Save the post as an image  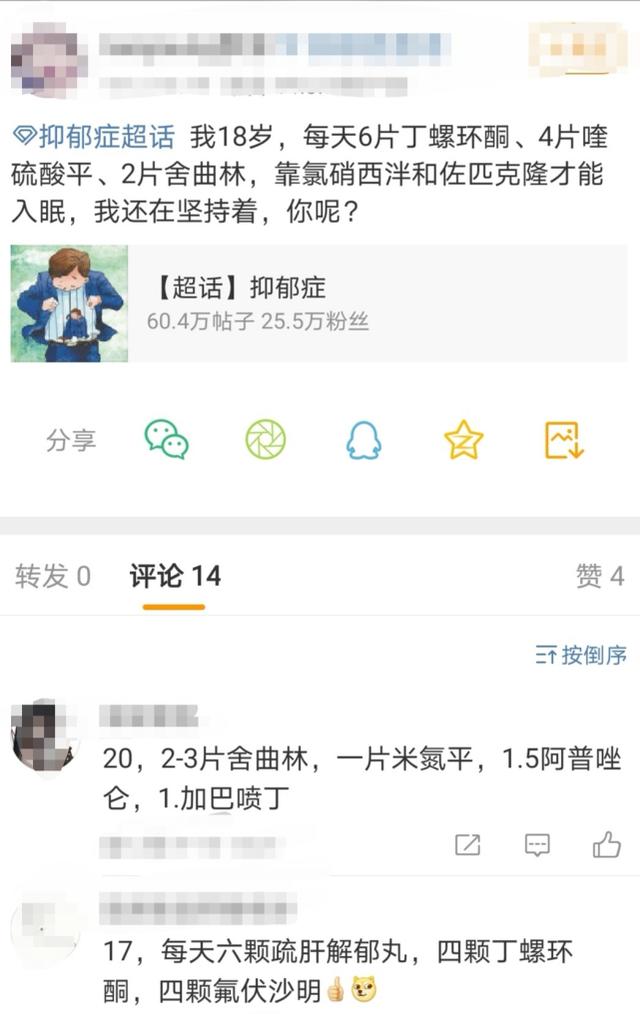point(564,440)
